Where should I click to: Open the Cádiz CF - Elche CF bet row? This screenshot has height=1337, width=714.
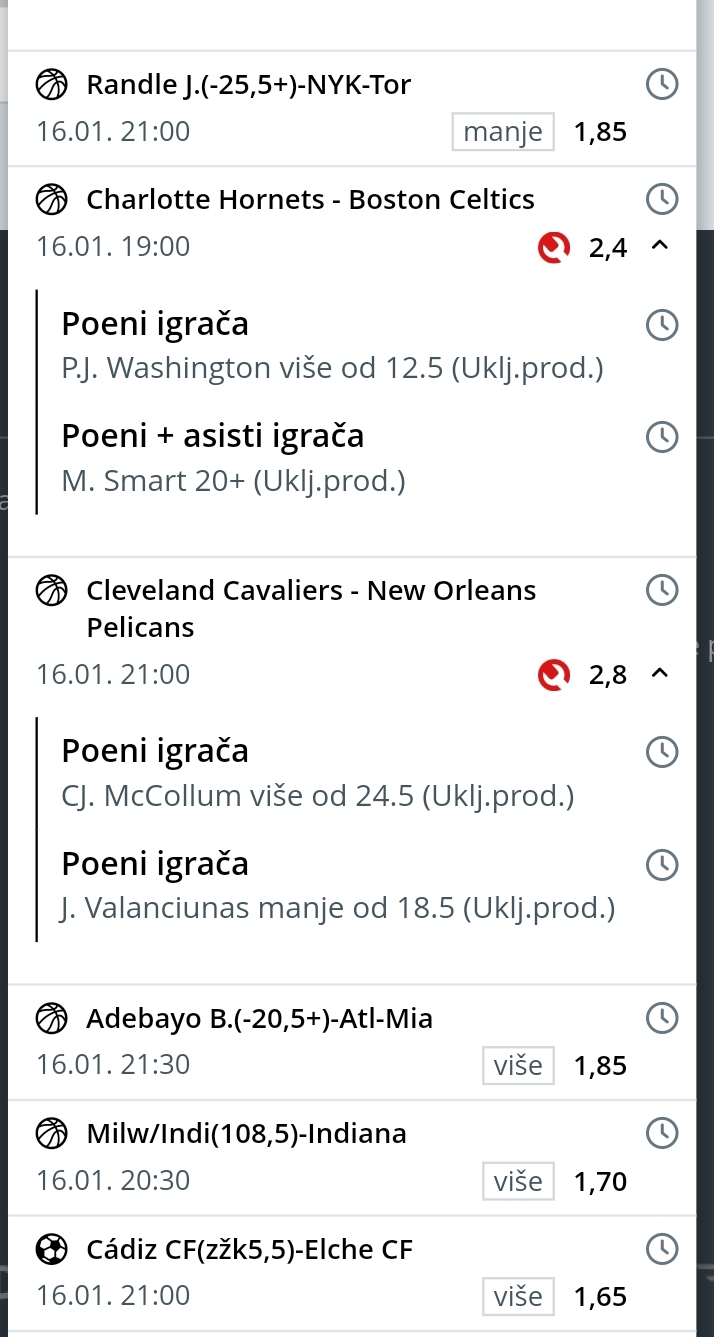352,1273
